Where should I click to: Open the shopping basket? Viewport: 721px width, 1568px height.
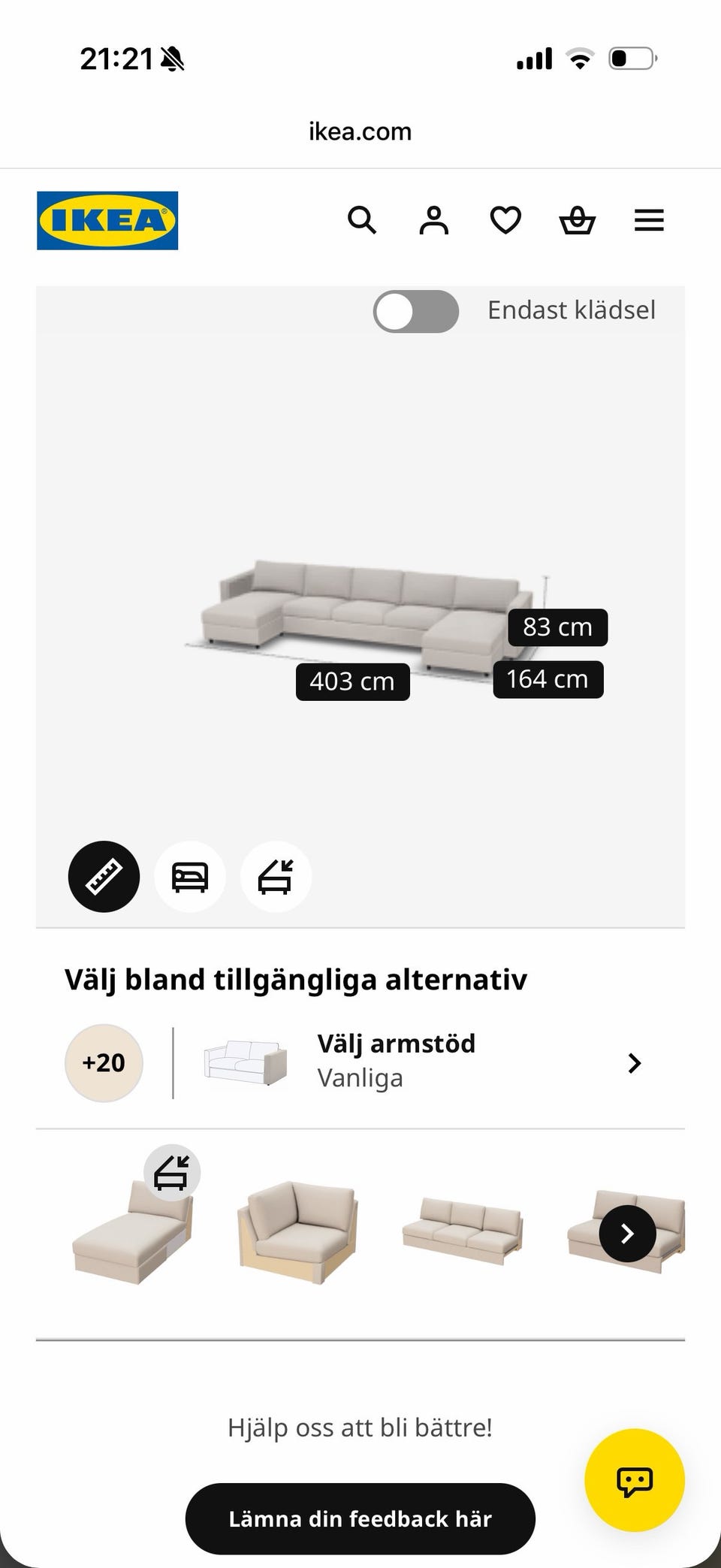[578, 221]
